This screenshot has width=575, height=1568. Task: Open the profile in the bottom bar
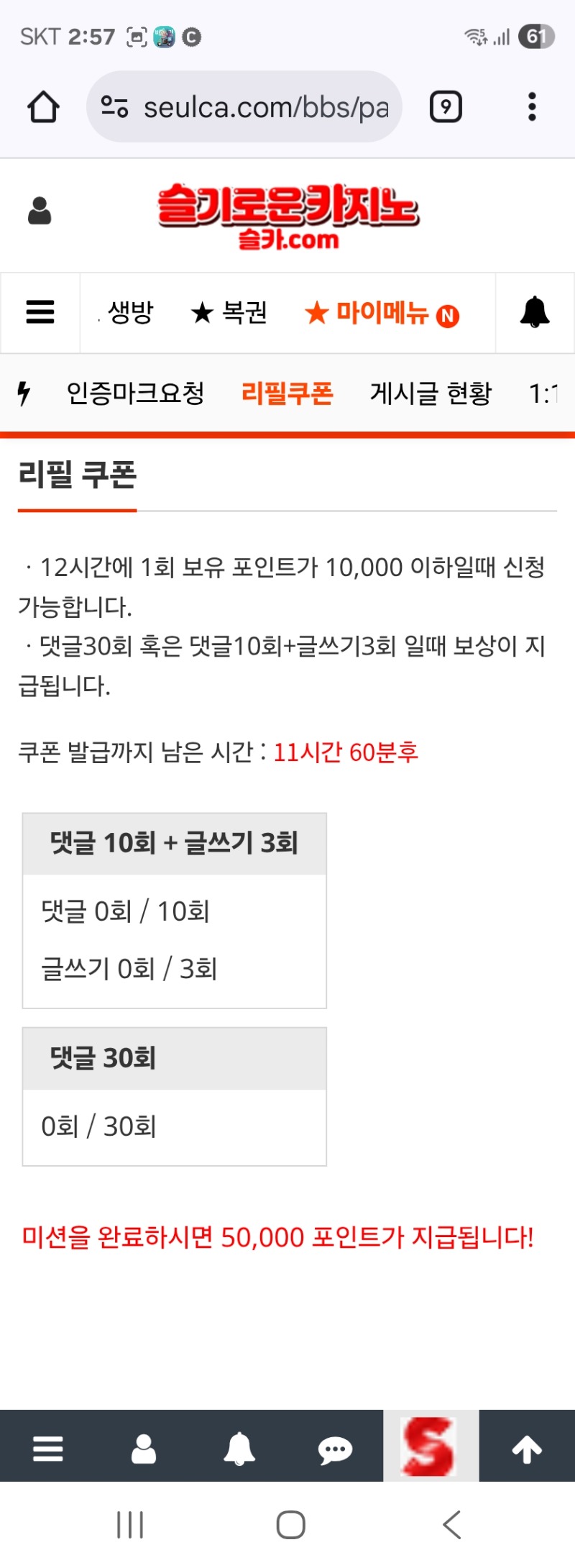(144, 1449)
